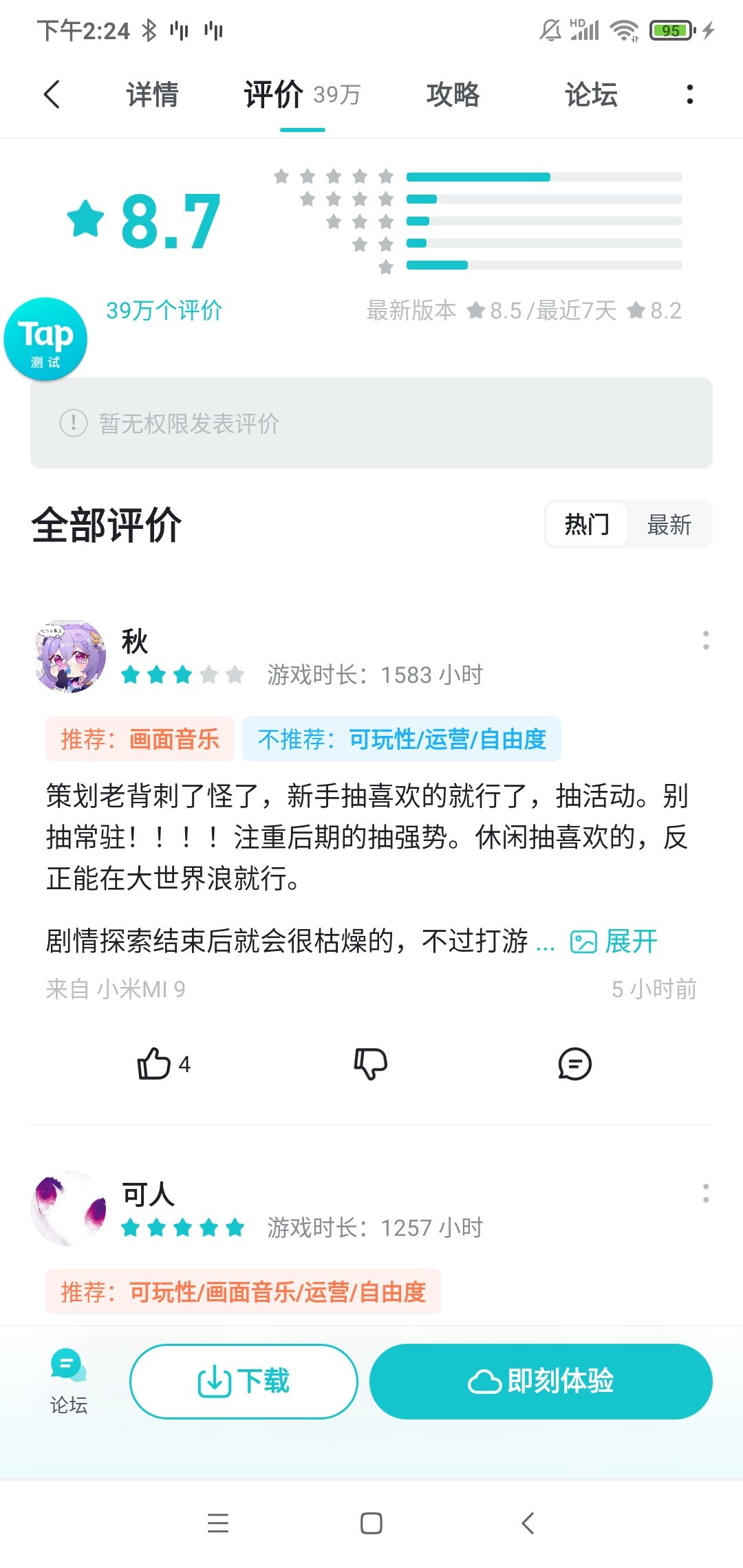Tap the TapTap 测试 badge
Screen dimensions: 743x1568
click(x=45, y=340)
